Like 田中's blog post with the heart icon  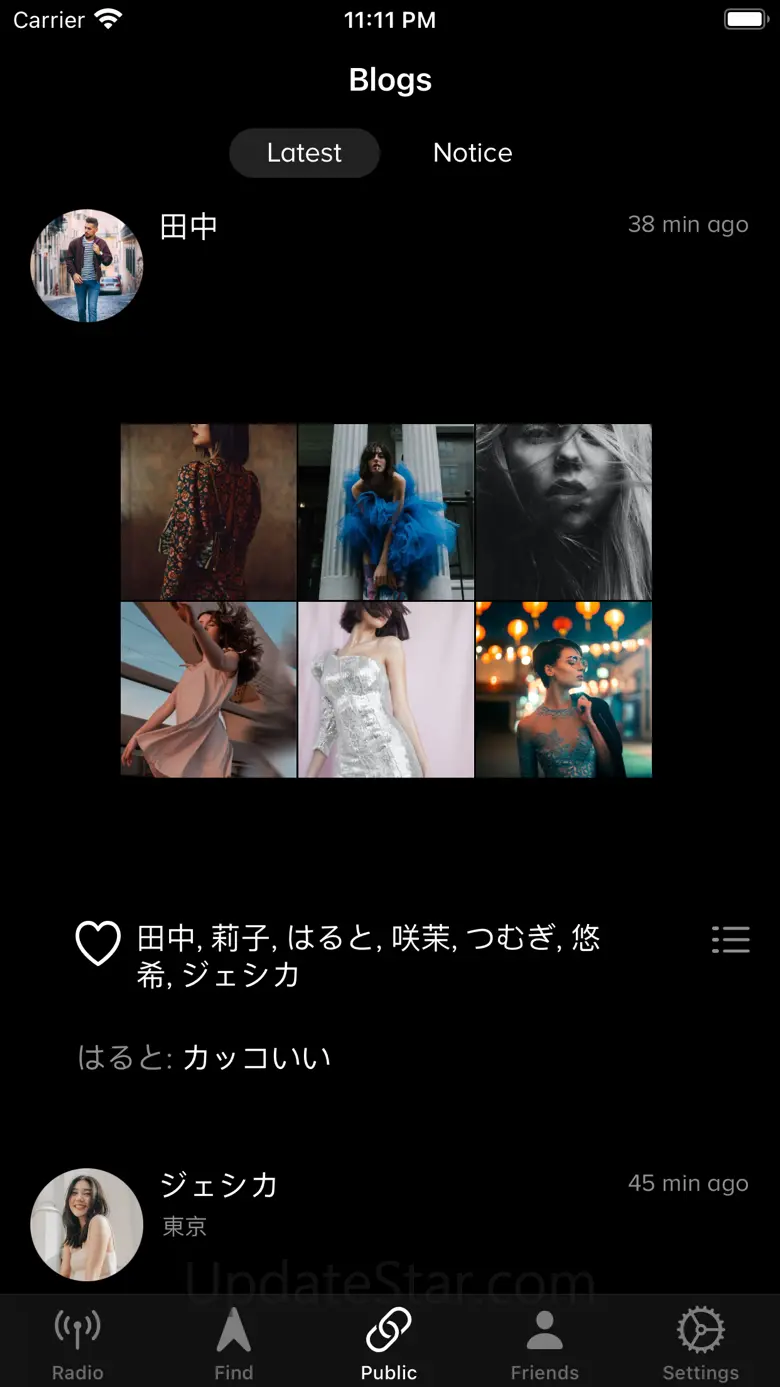point(98,943)
